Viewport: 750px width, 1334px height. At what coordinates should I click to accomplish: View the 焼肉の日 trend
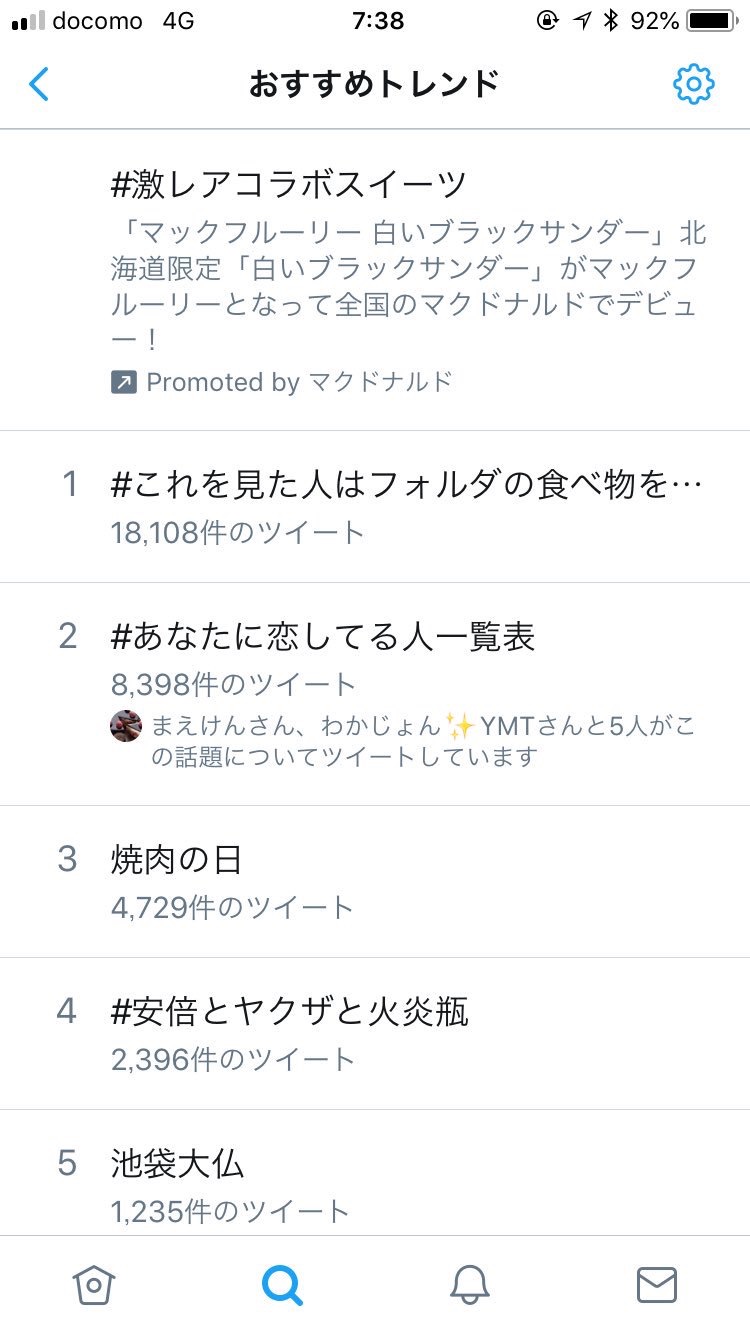pyautogui.click(x=177, y=860)
